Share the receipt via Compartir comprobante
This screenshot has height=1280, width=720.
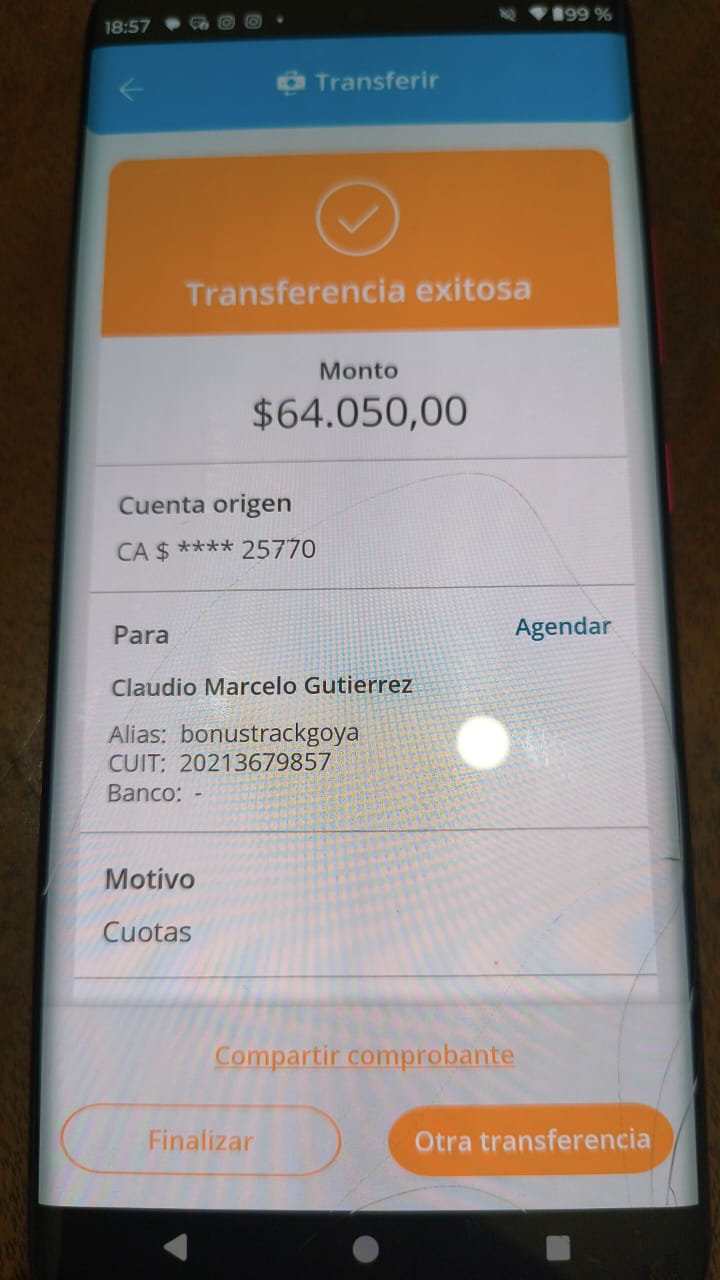364,1056
